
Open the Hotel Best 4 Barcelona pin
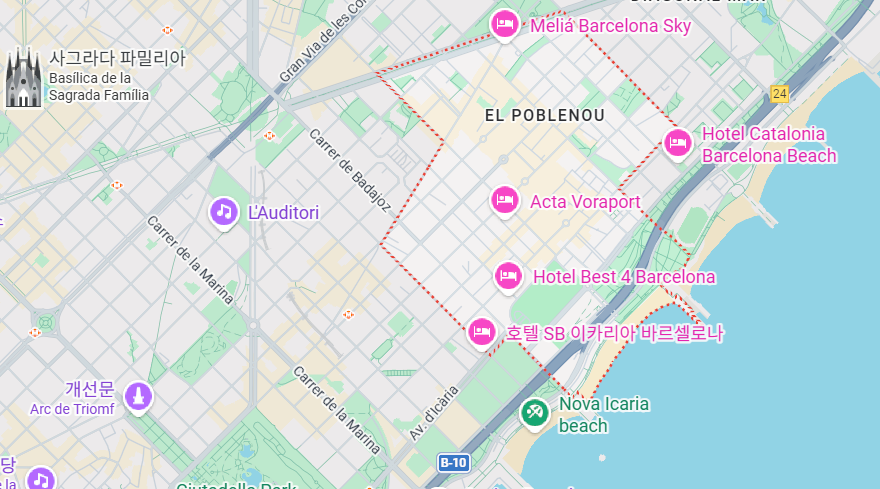(508, 274)
